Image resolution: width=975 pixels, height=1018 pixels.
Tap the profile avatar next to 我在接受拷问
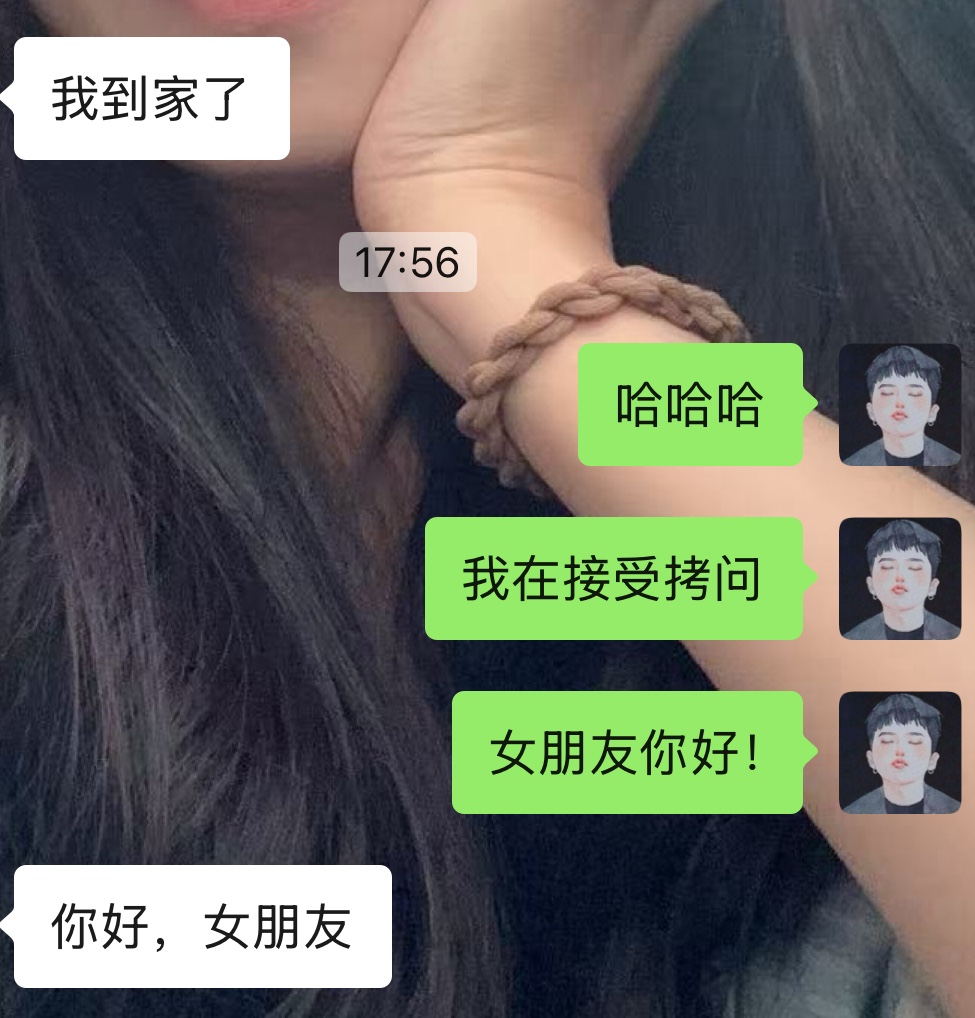[900, 578]
